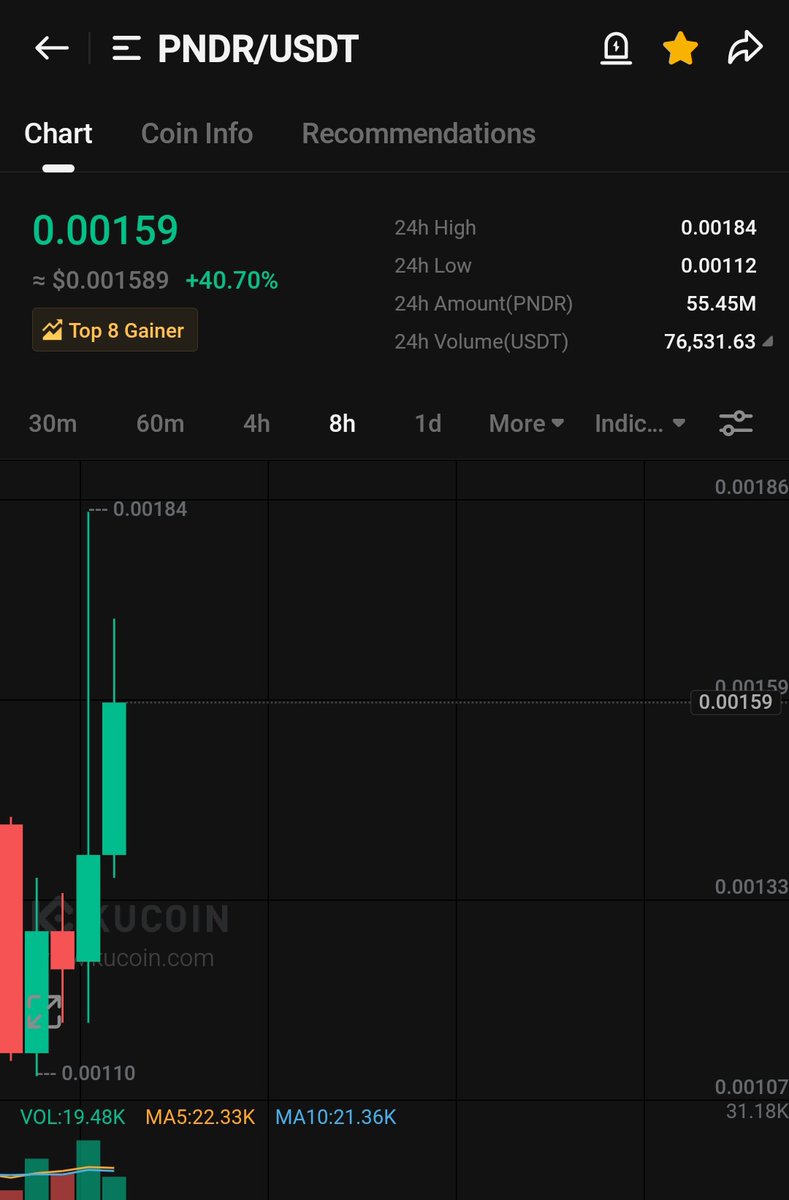Change chart interval to 60m
The image size is (789, 1200).
160,423
